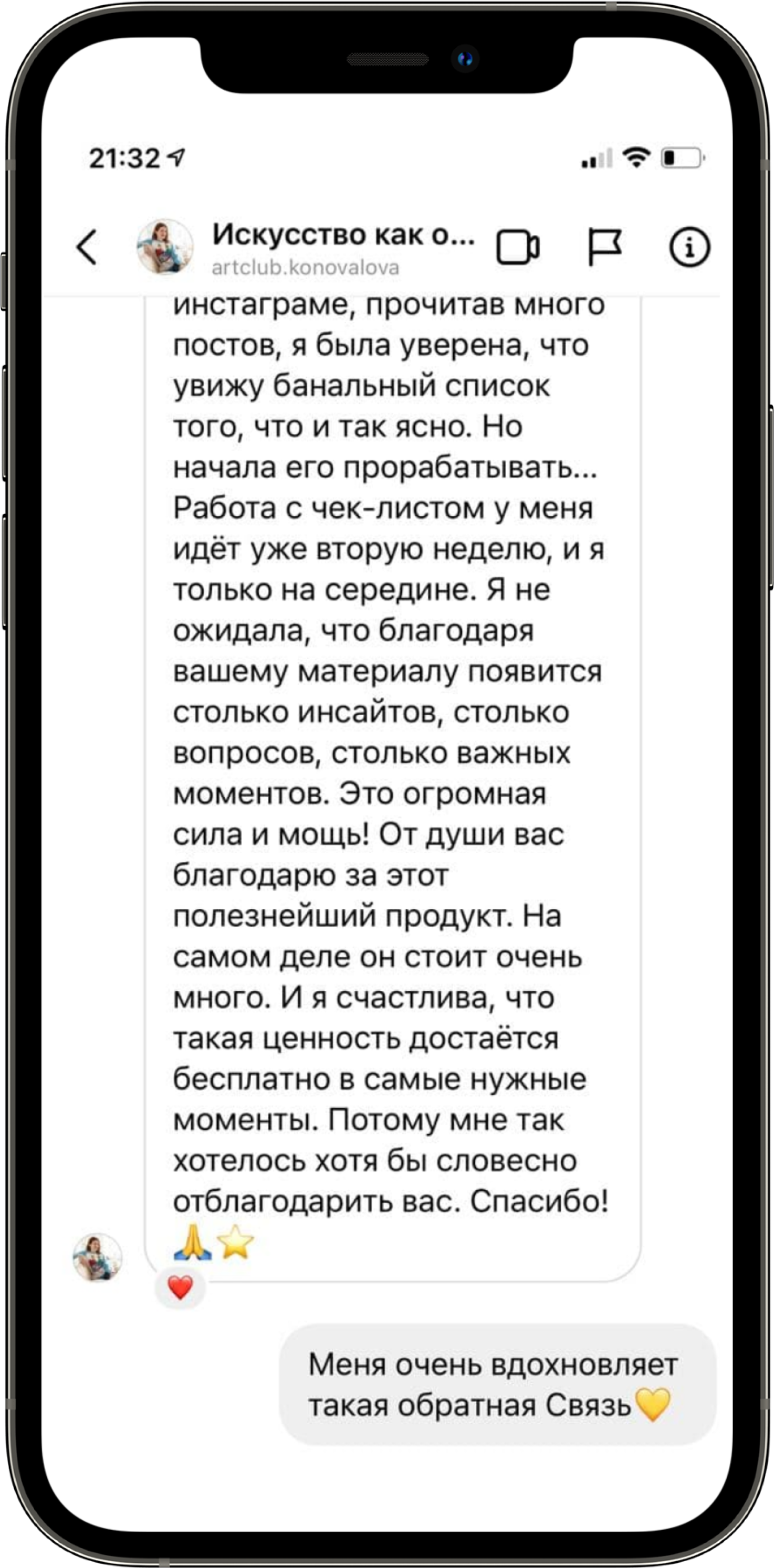Go back to the messages list

point(87,247)
